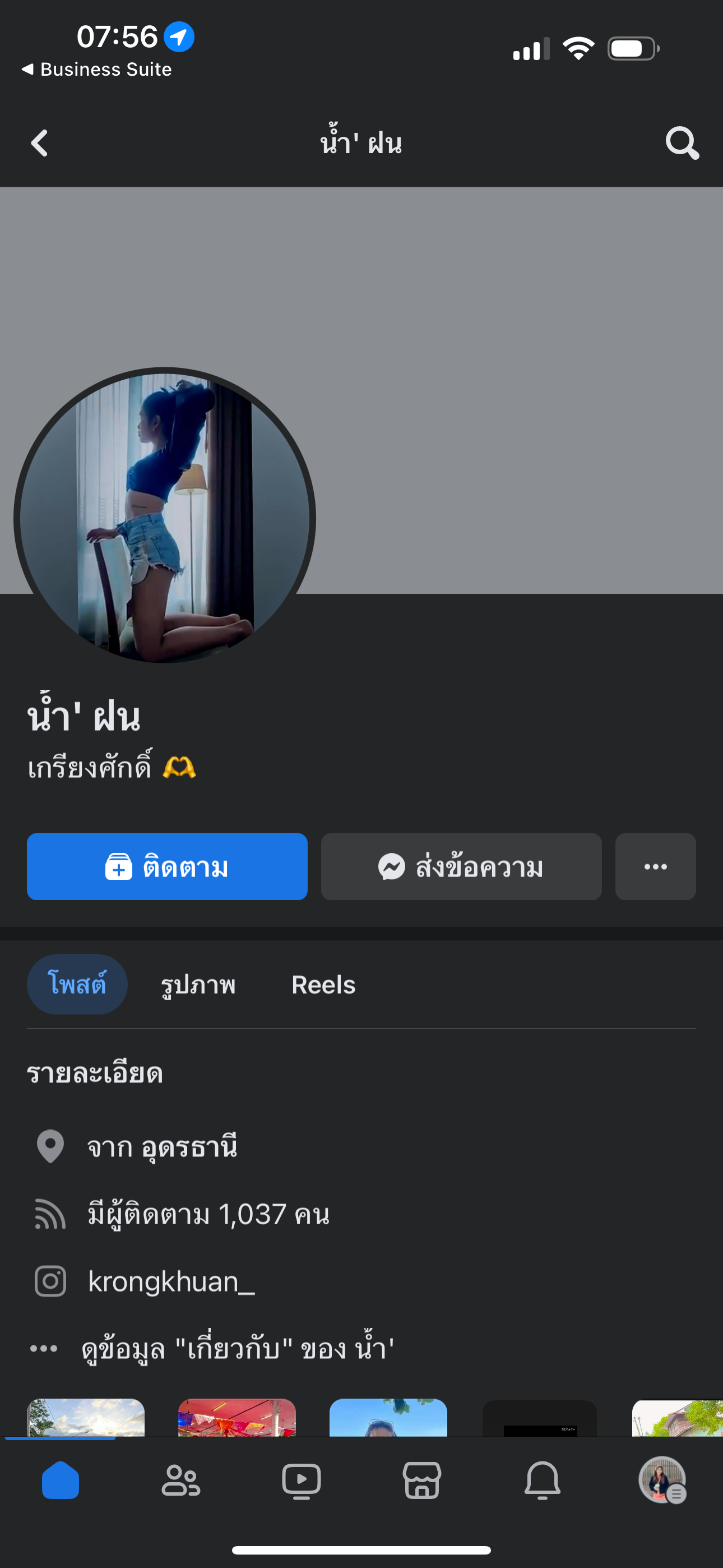Open the home tab in bottom bar

[61, 1480]
